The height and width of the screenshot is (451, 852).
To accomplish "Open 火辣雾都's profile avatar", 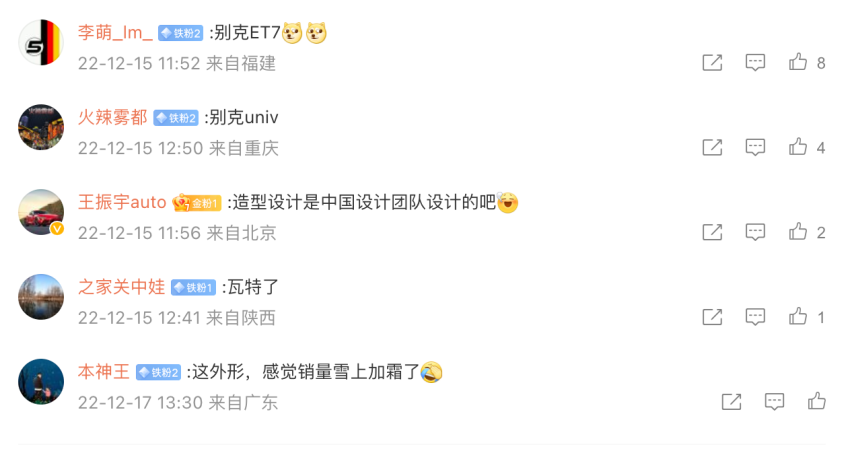I will [x=41, y=127].
